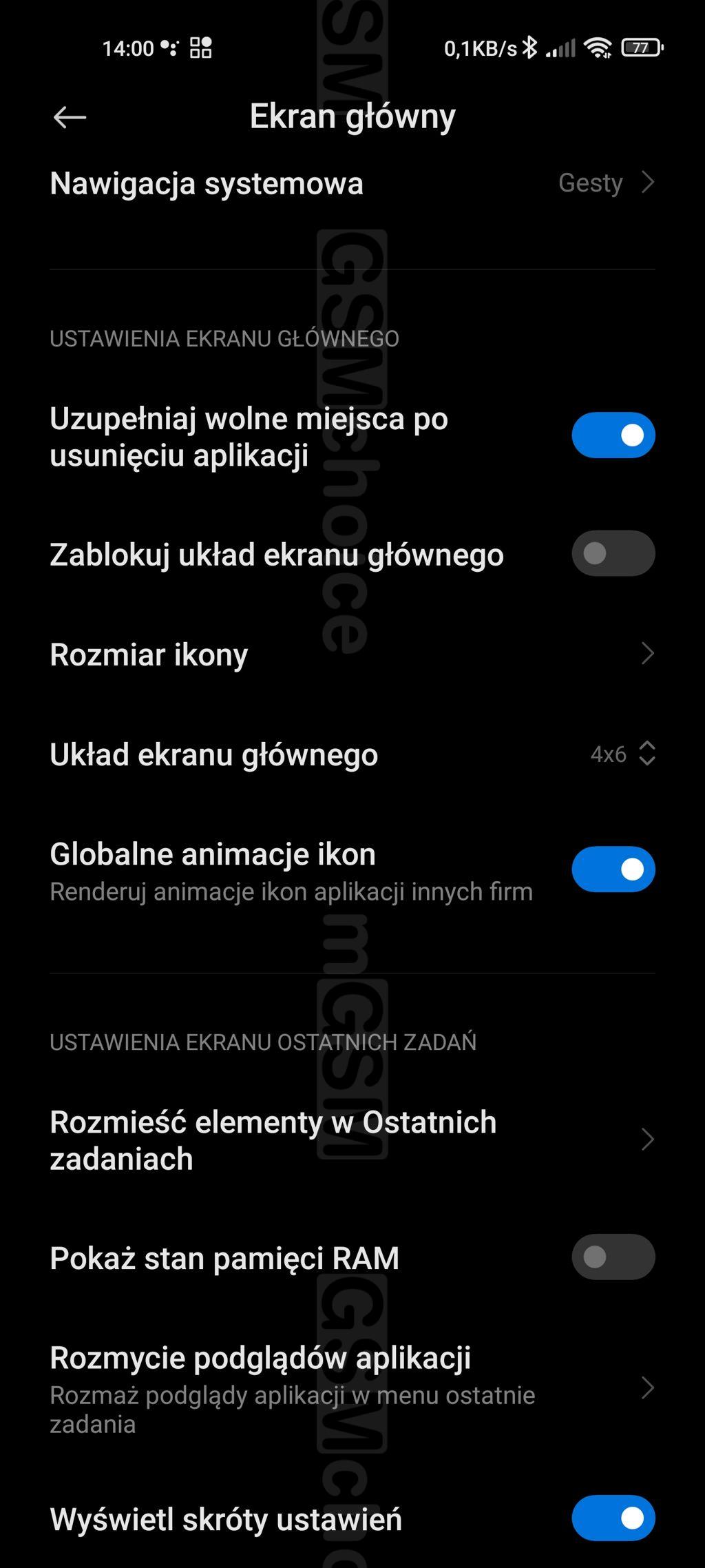Open Nawigacja systemowa settings
This screenshot has width=705, height=1568.
click(351, 183)
